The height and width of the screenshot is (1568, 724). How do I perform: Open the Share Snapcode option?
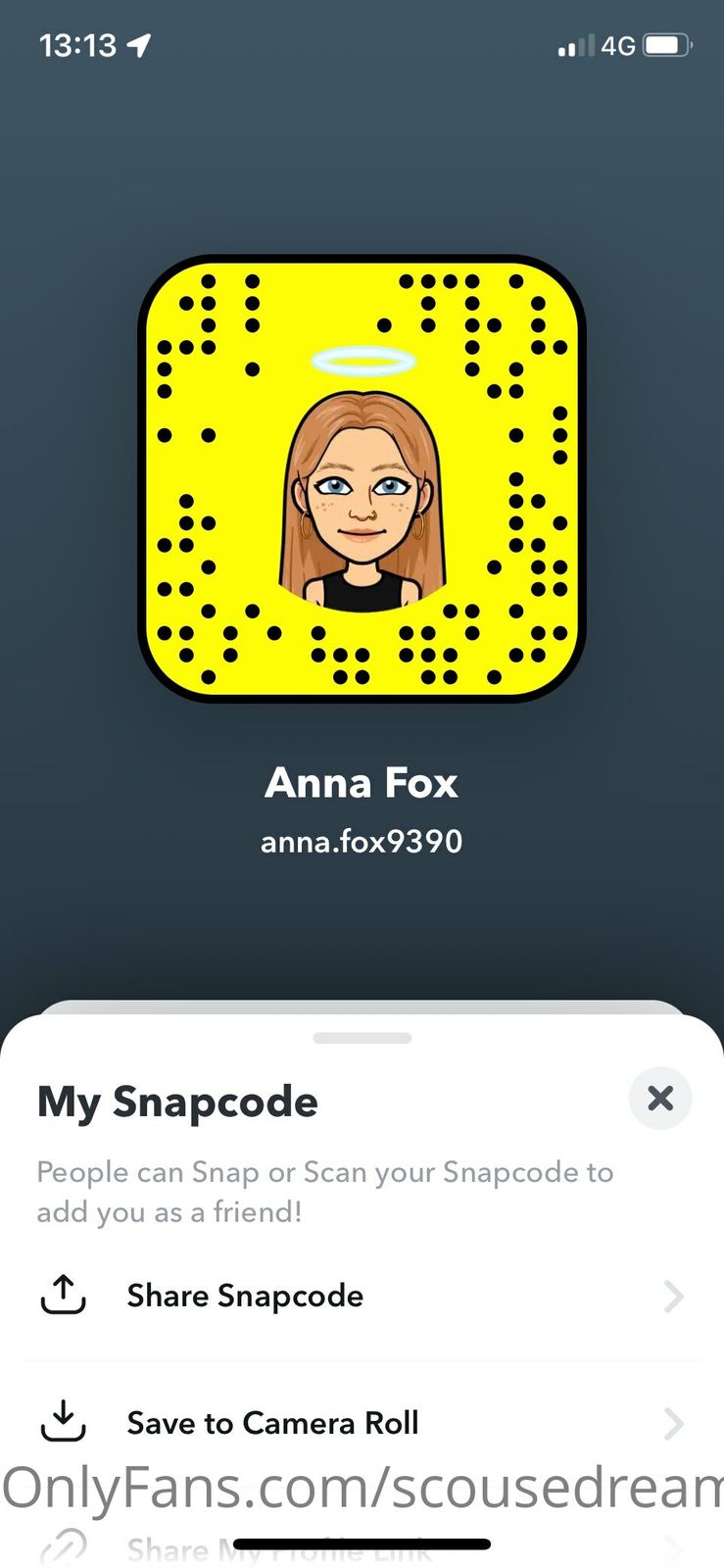[245, 1297]
